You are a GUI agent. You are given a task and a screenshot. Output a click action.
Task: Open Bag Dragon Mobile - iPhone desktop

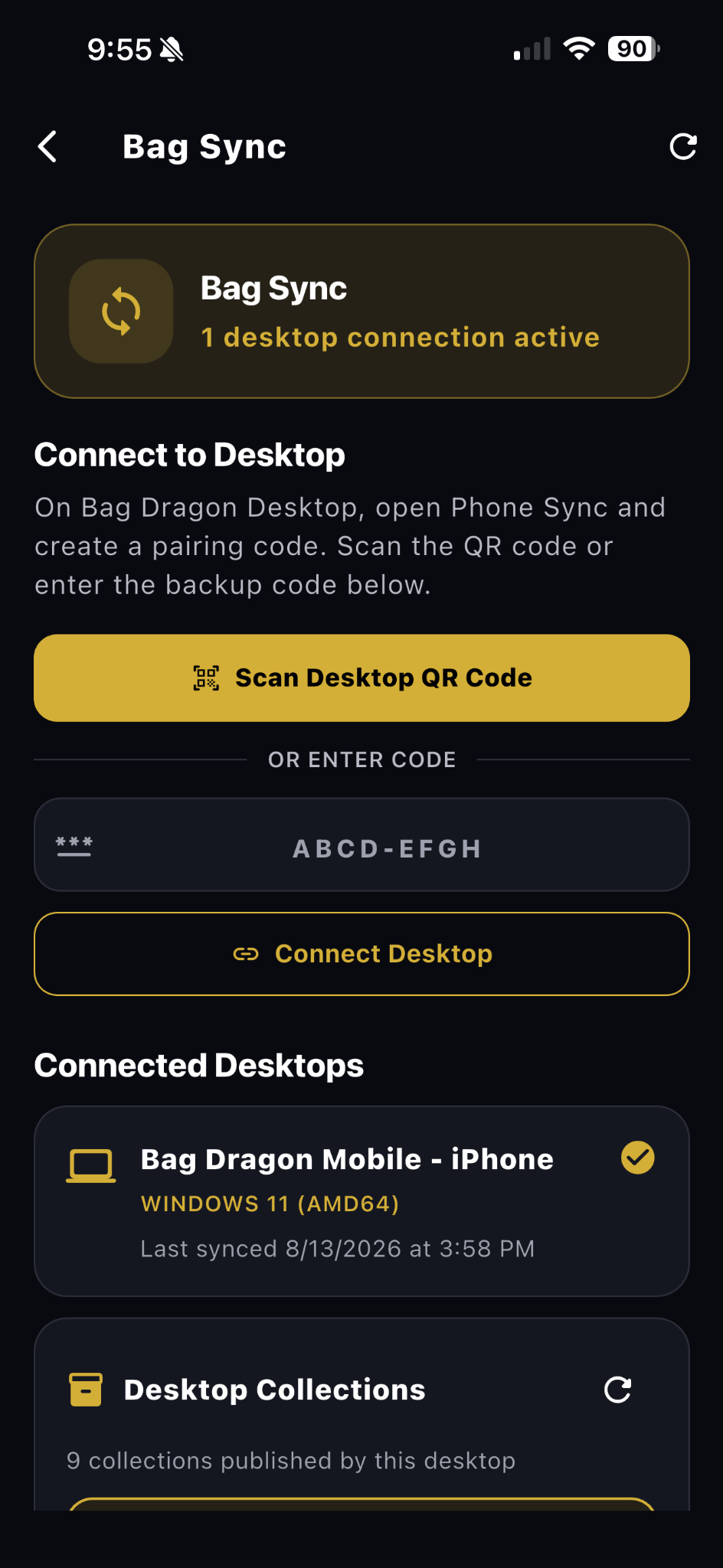tap(361, 1200)
